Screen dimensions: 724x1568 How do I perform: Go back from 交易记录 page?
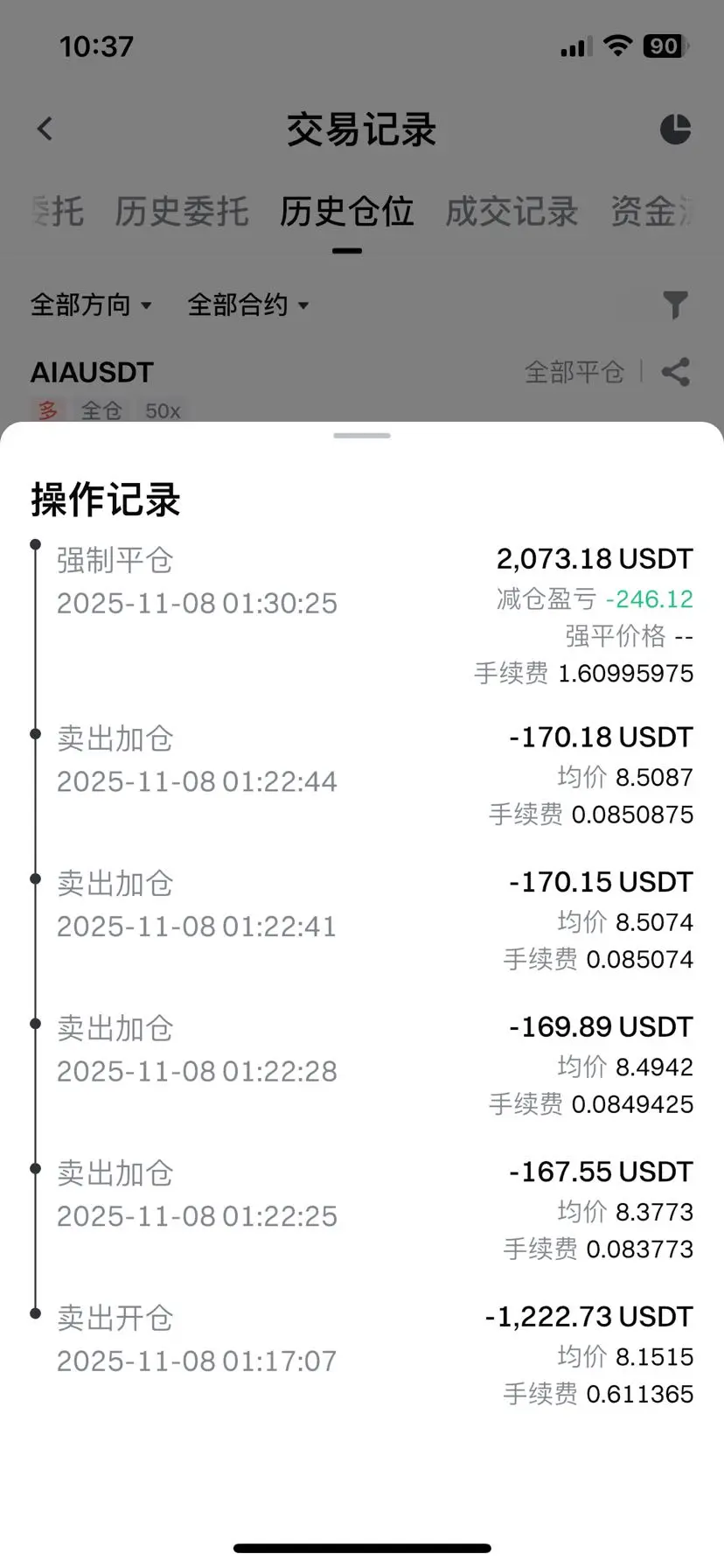point(45,129)
